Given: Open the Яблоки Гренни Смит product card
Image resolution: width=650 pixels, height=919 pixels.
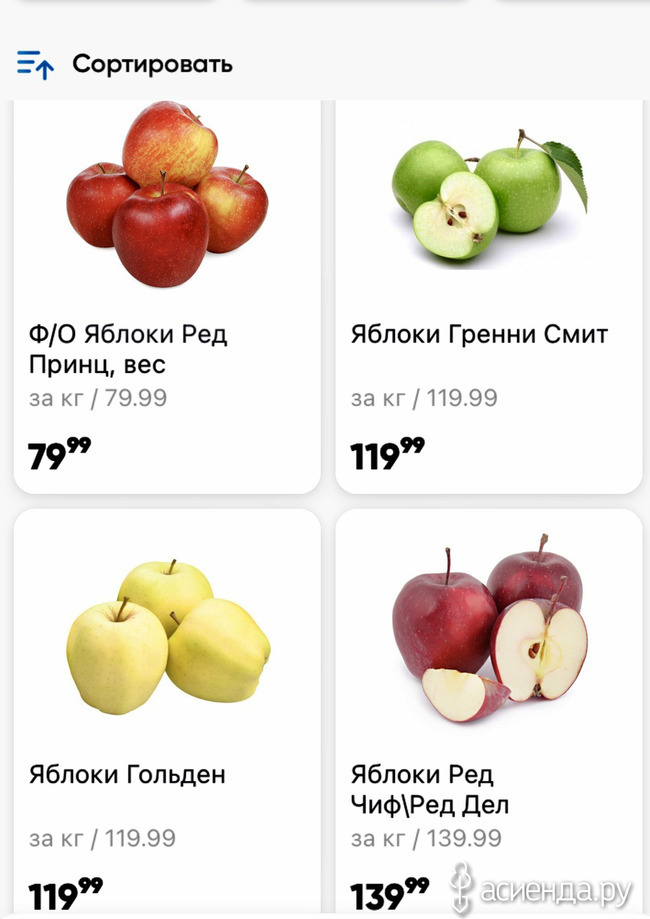Looking at the screenshot, I should pos(488,300).
